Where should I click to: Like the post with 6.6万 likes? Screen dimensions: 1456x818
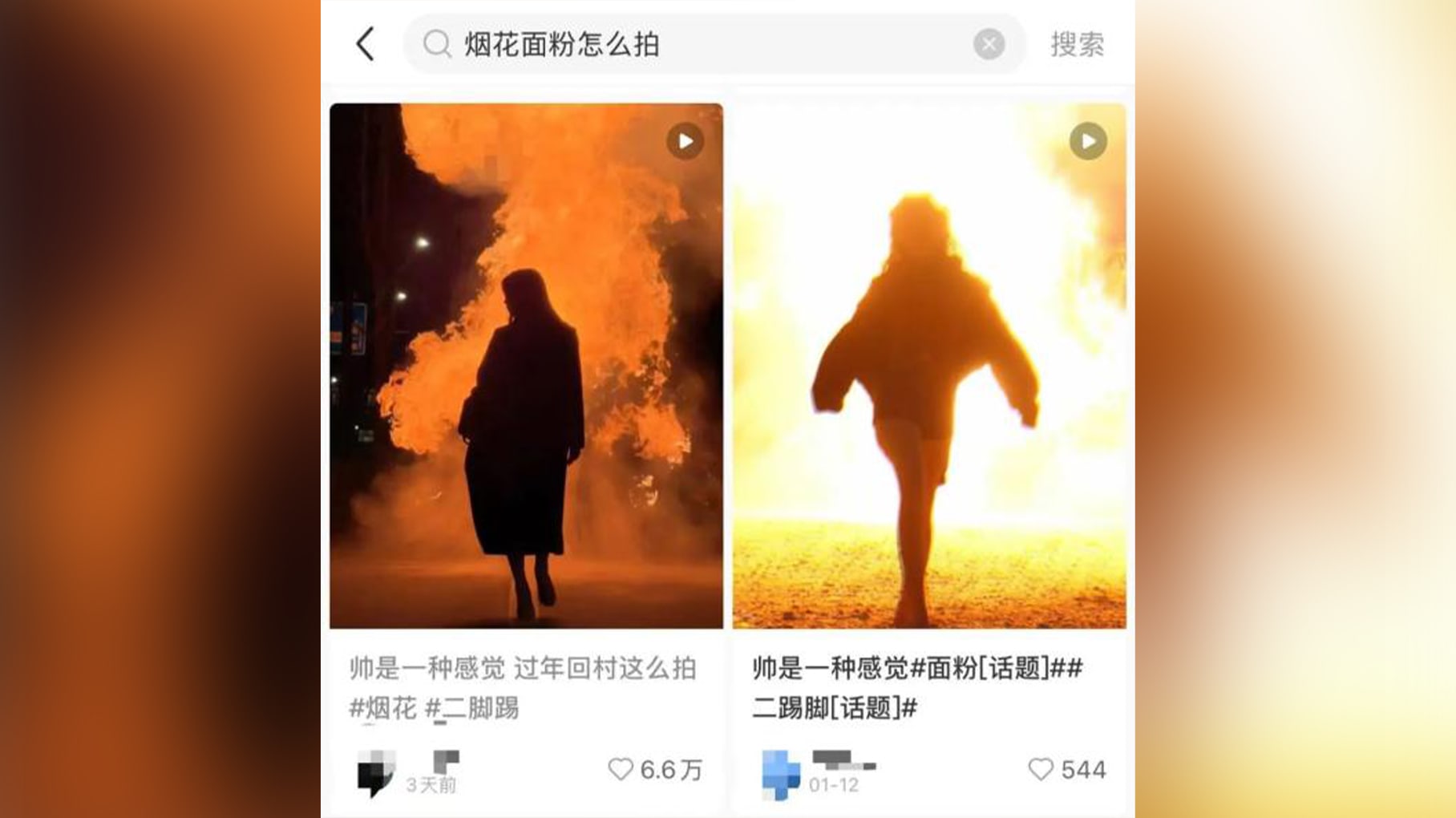tap(621, 769)
